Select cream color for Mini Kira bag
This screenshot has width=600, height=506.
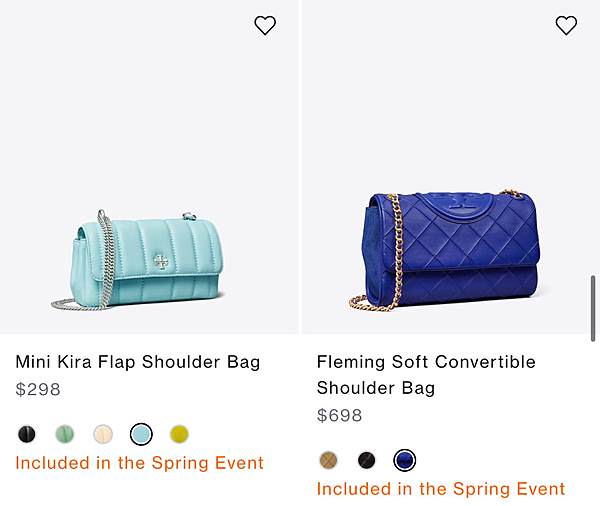tap(103, 434)
